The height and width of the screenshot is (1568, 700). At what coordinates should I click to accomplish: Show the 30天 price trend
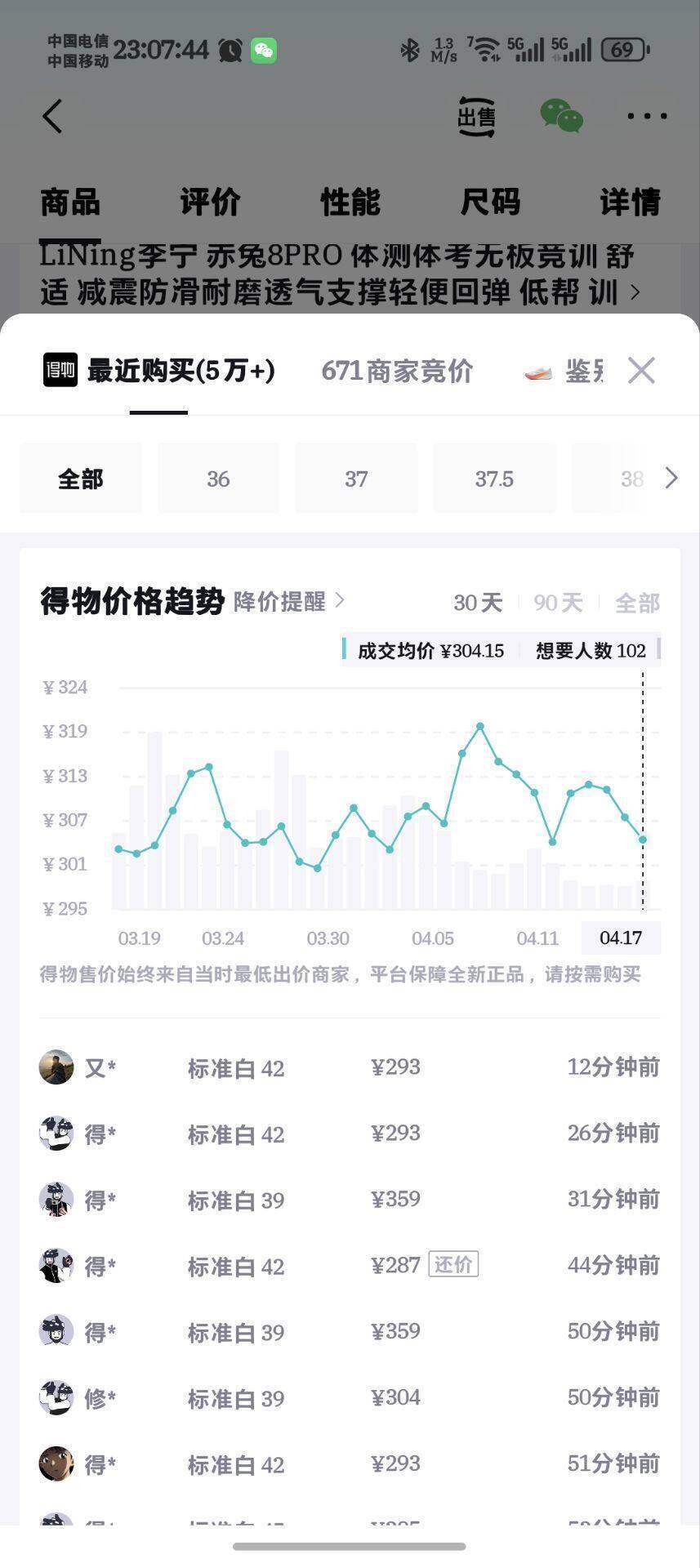click(x=478, y=603)
